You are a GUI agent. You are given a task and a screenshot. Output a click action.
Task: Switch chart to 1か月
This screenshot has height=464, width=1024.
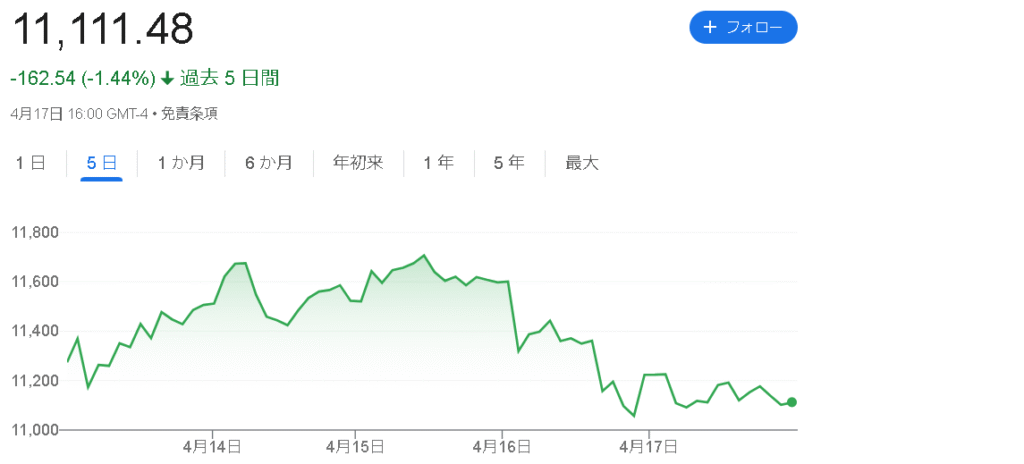[182, 163]
